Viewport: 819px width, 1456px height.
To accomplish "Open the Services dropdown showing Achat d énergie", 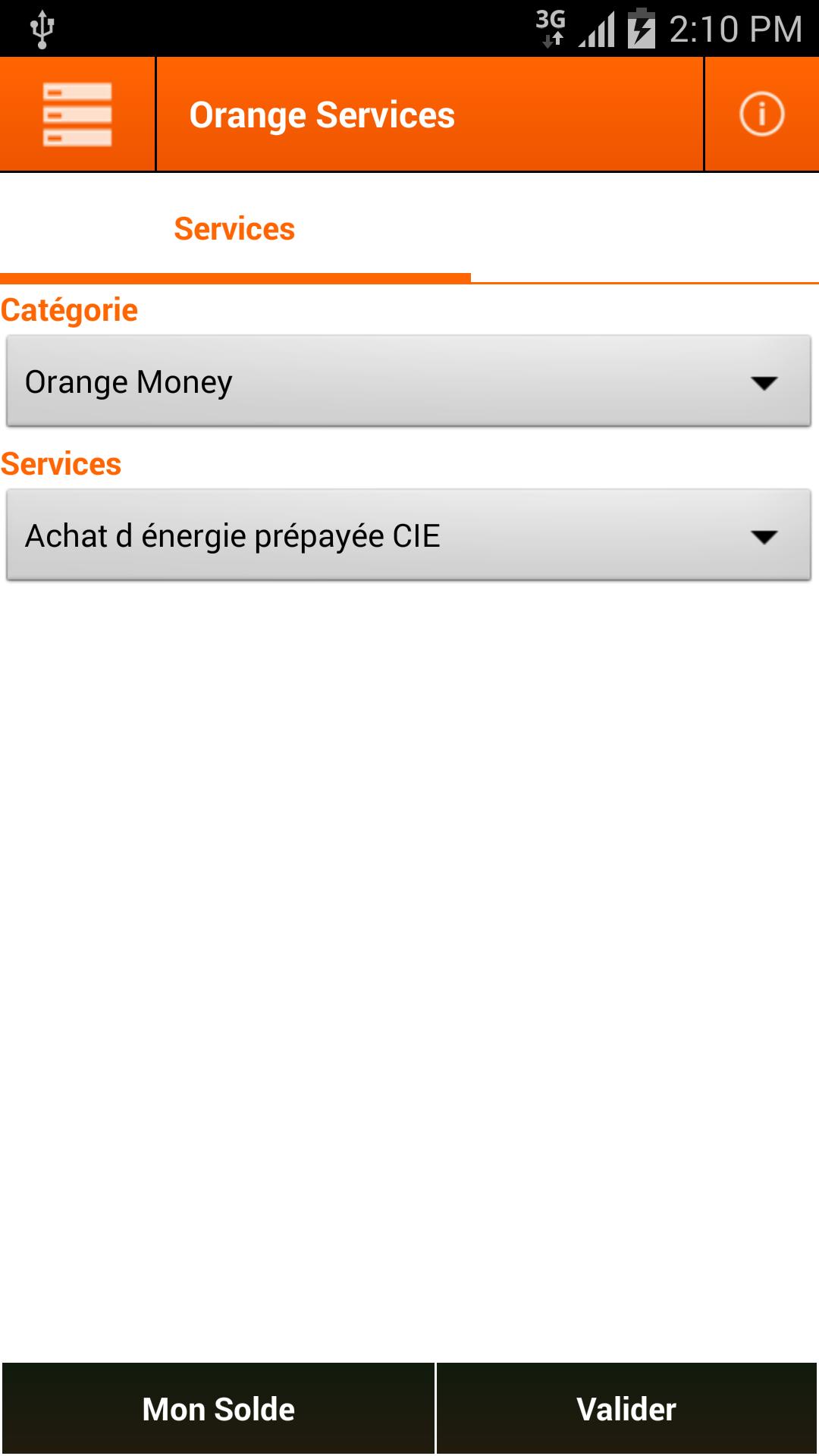I will [x=409, y=536].
